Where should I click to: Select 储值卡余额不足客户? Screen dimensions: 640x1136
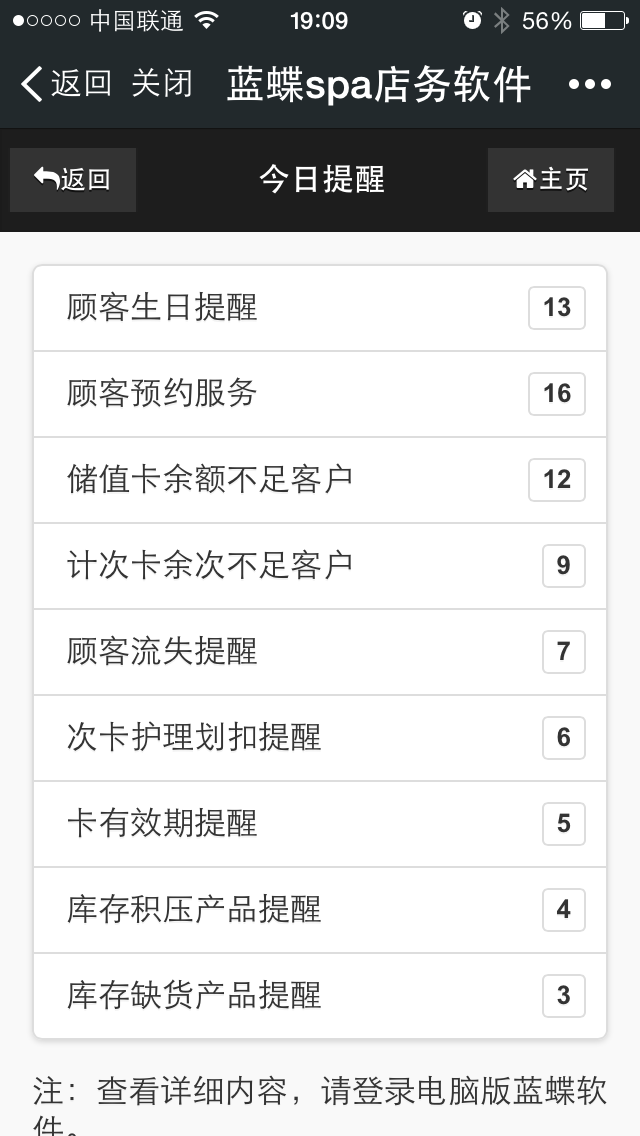pyautogui.click(x=320, y=480)
